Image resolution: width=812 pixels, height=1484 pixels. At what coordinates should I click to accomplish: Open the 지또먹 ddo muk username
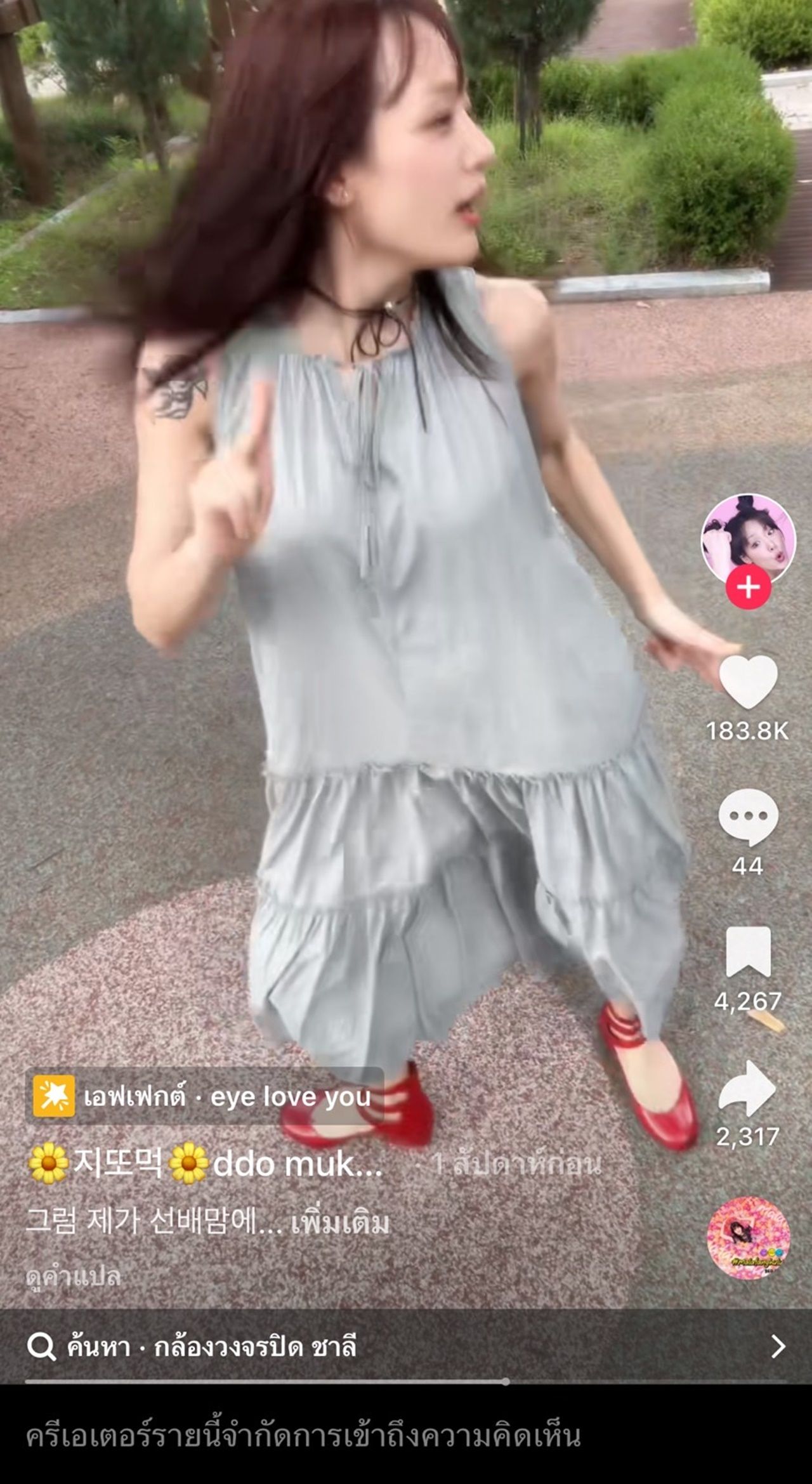206,1164
